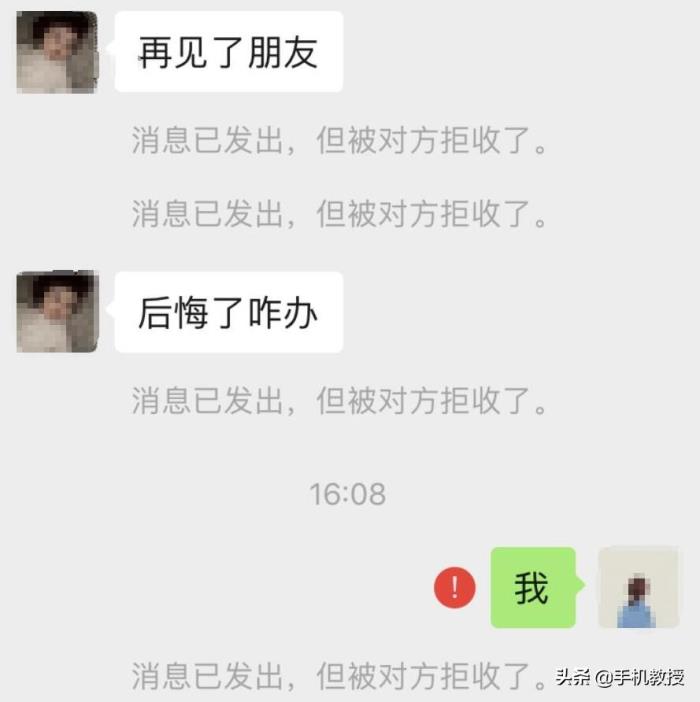
Task: Tap the red failed-message resend icon
Action: coord(455,587)
